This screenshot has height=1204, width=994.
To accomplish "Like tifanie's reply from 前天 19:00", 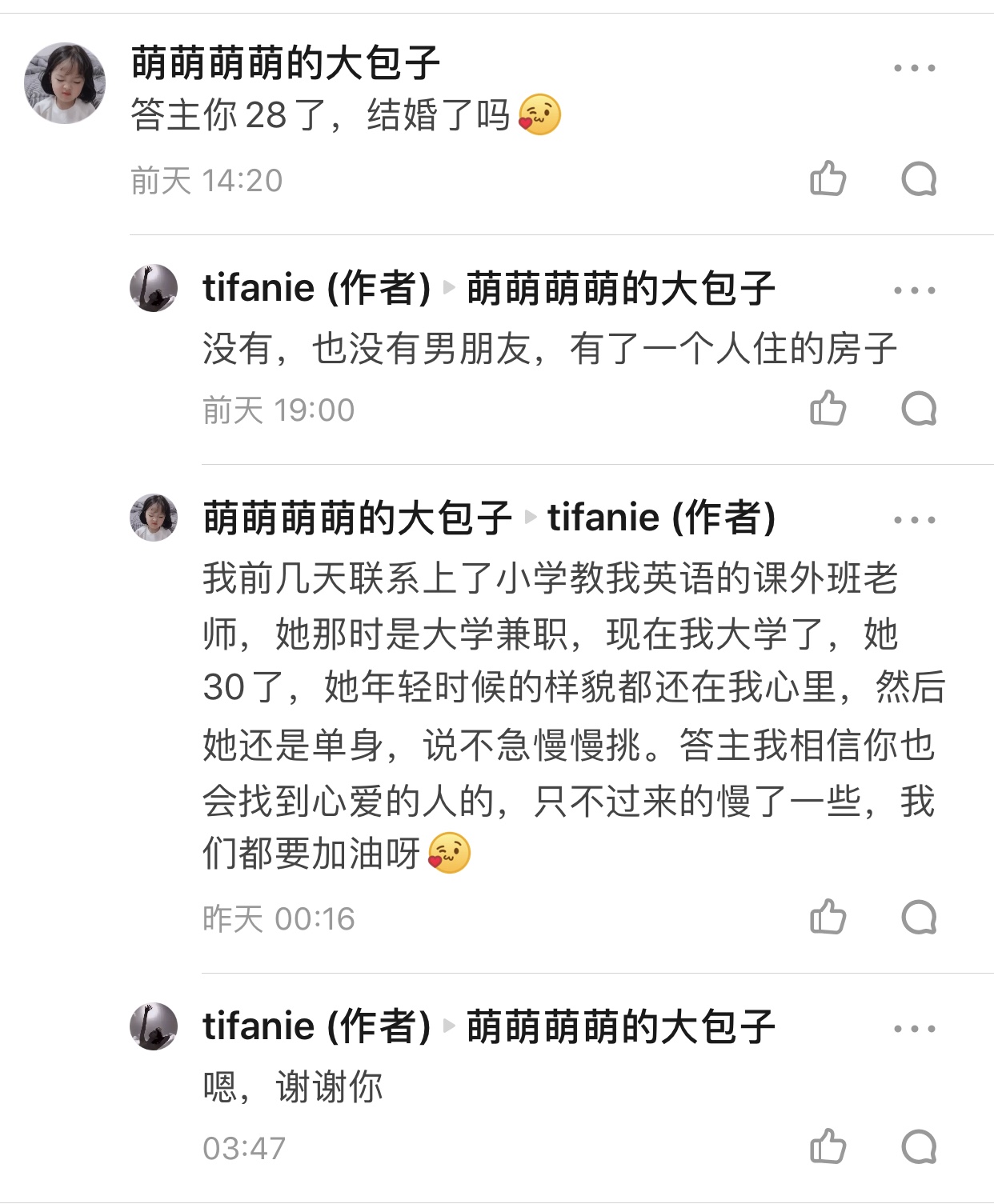I will pos(828,409).
